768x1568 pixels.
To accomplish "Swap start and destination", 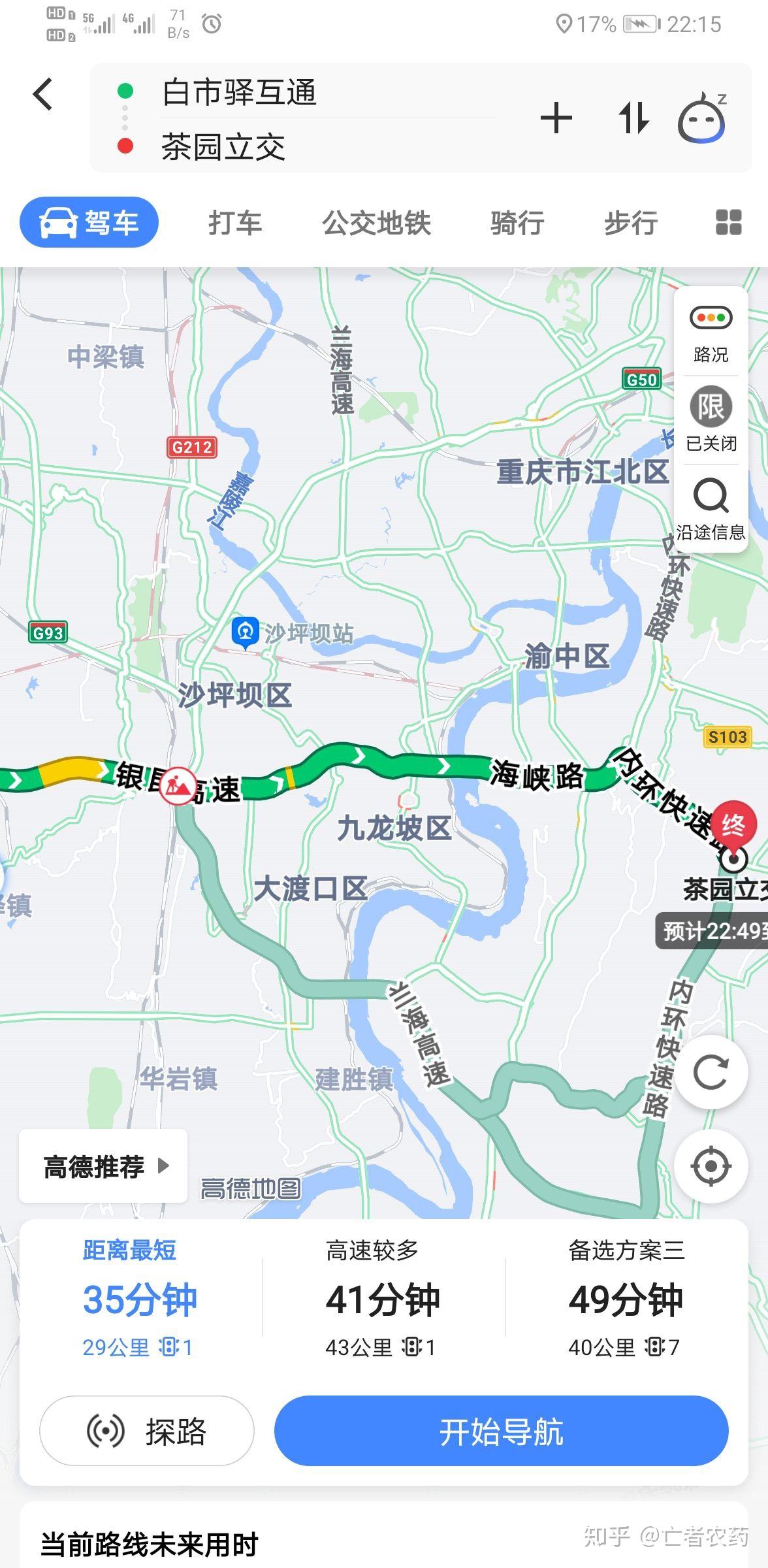I will [x=633, y=118].
